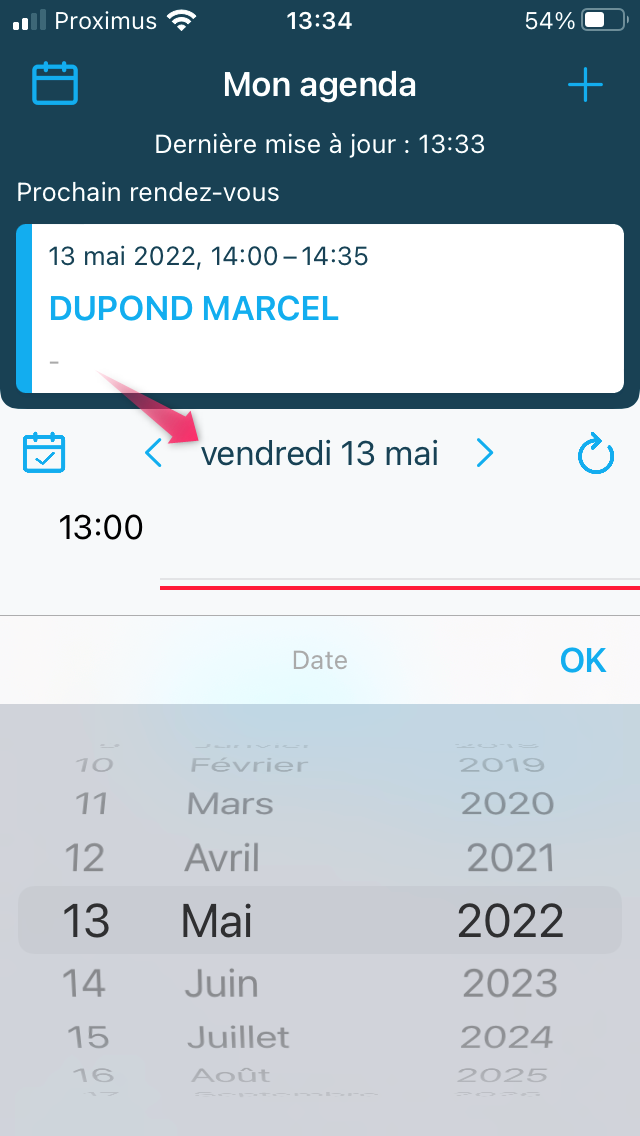
Task: Open the DUPOND MARCEL appointment card
Action: click(x=320, y=309)
